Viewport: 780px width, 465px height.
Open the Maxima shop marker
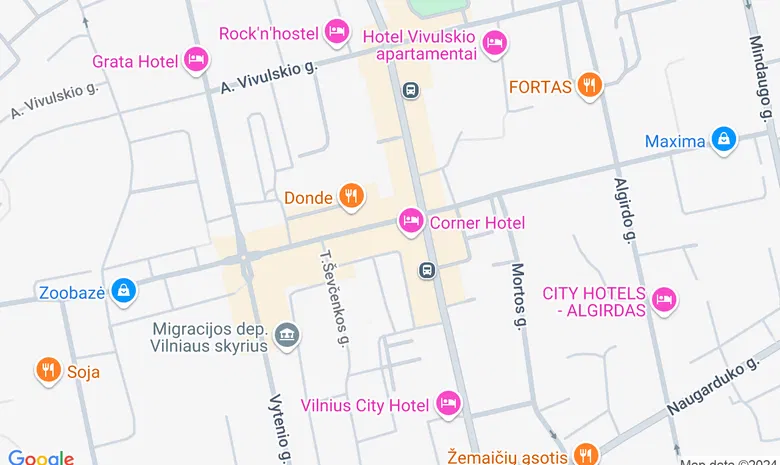[x=723, y=141]
